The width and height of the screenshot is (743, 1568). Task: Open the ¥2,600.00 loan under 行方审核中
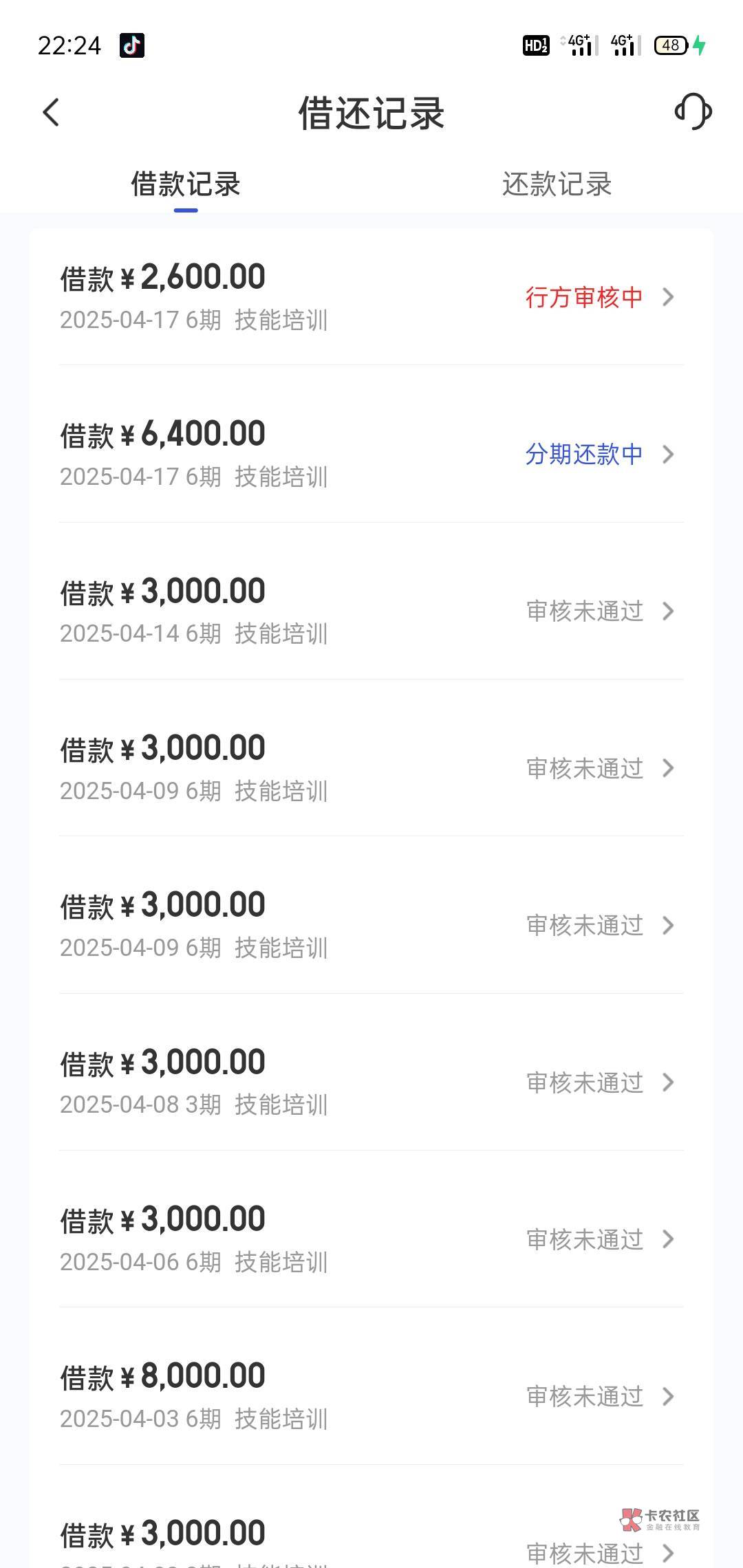(x=371, y=297)
